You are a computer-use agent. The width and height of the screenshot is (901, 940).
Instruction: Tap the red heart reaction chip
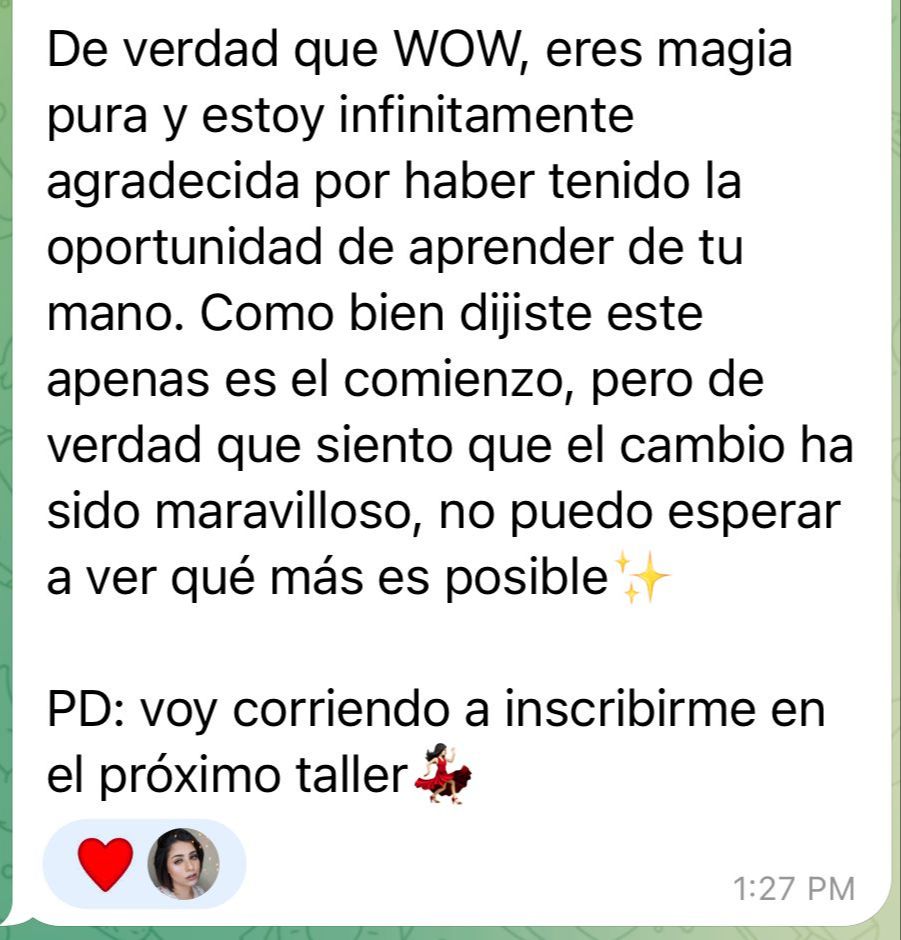(x=105, y=864)
